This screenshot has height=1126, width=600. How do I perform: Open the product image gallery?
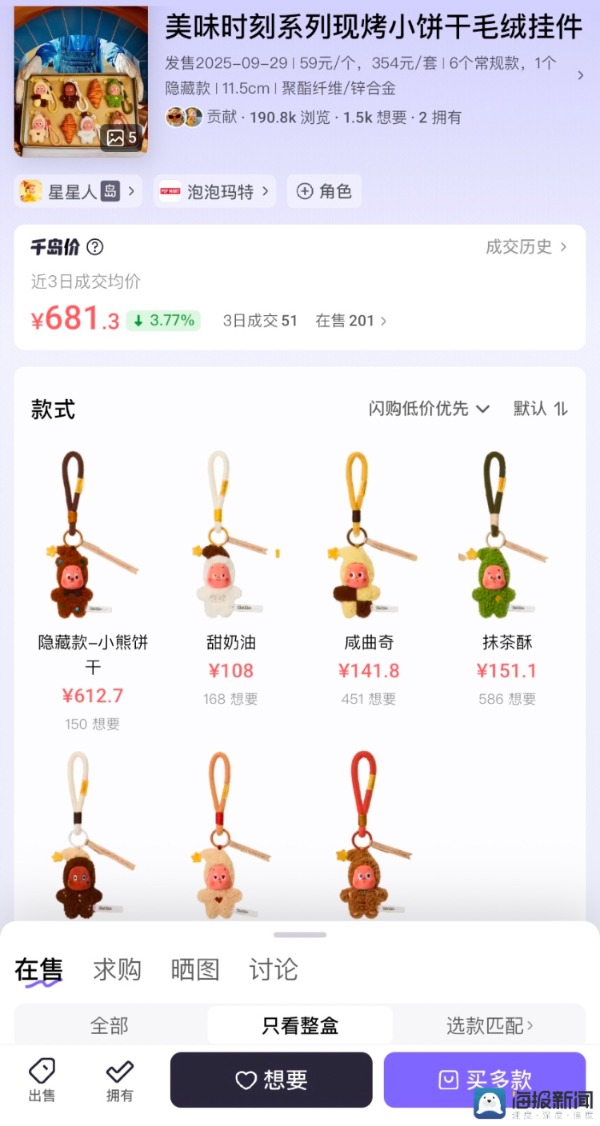pyautogui.click(x=80, y=82)
